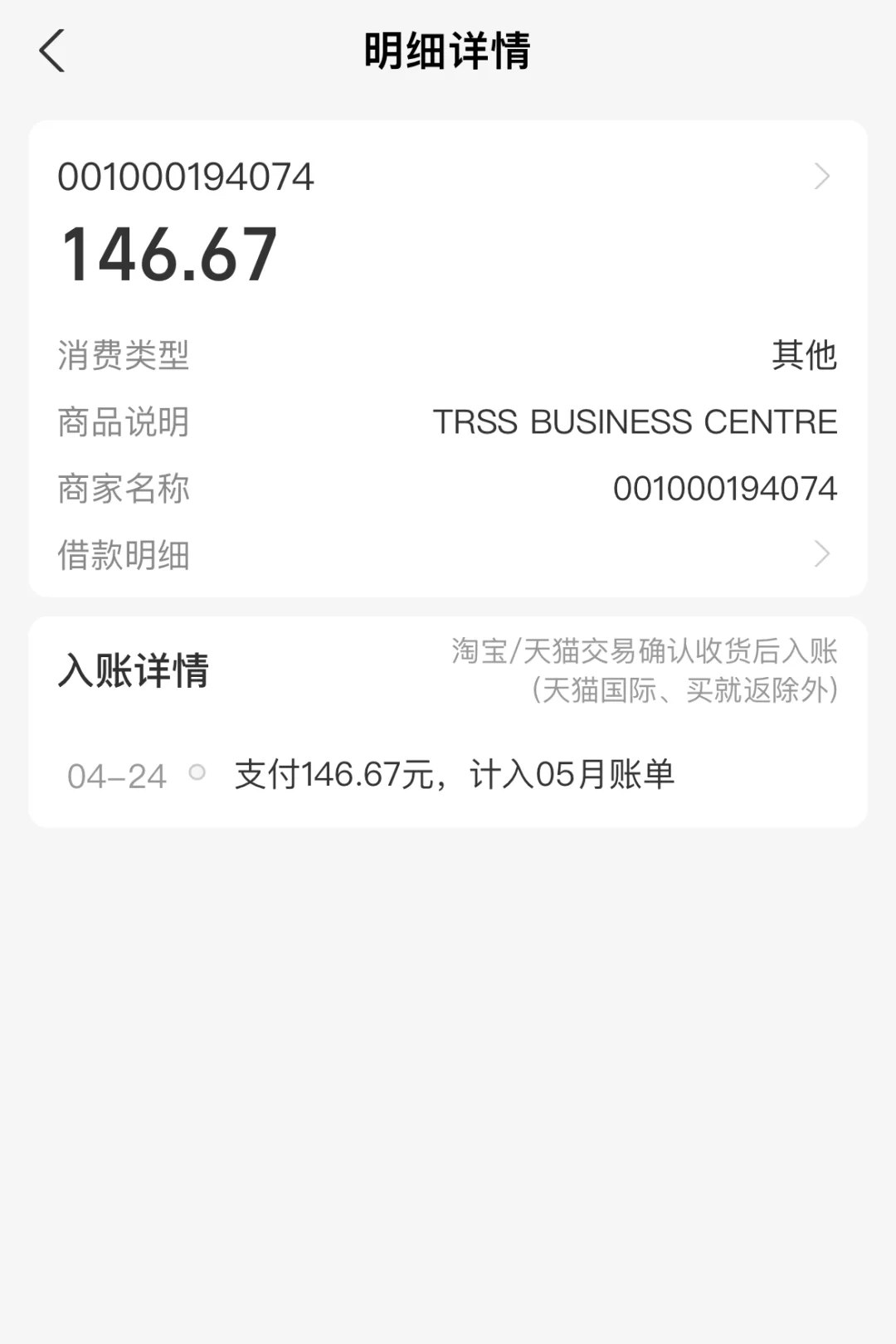896x1344 pixels.
Task: Tap the 其他 consumption type value
Action: click(x=806, y=354)
